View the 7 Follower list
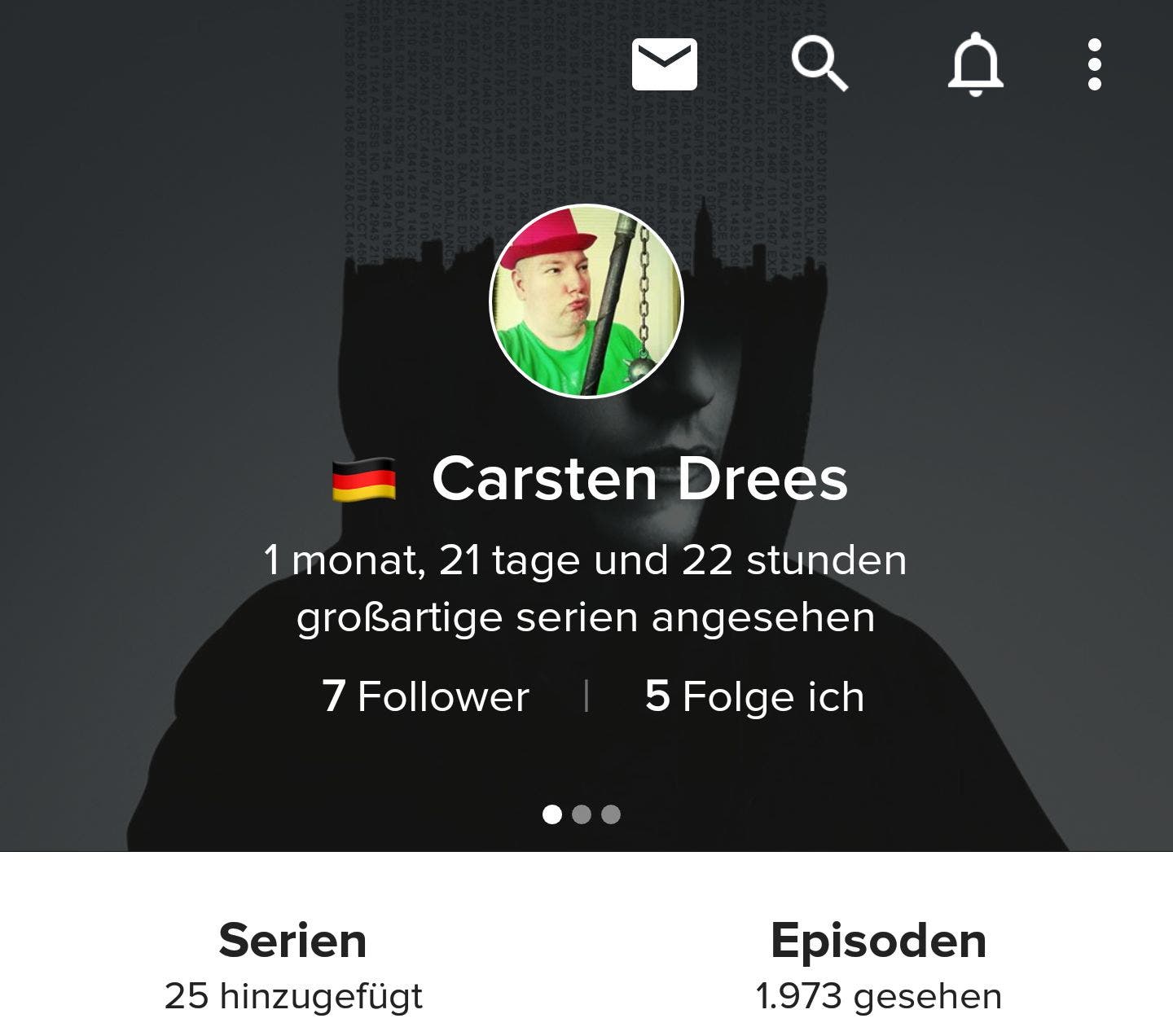The width and height of the screenshot is (1173, 1036). point(425,696)
